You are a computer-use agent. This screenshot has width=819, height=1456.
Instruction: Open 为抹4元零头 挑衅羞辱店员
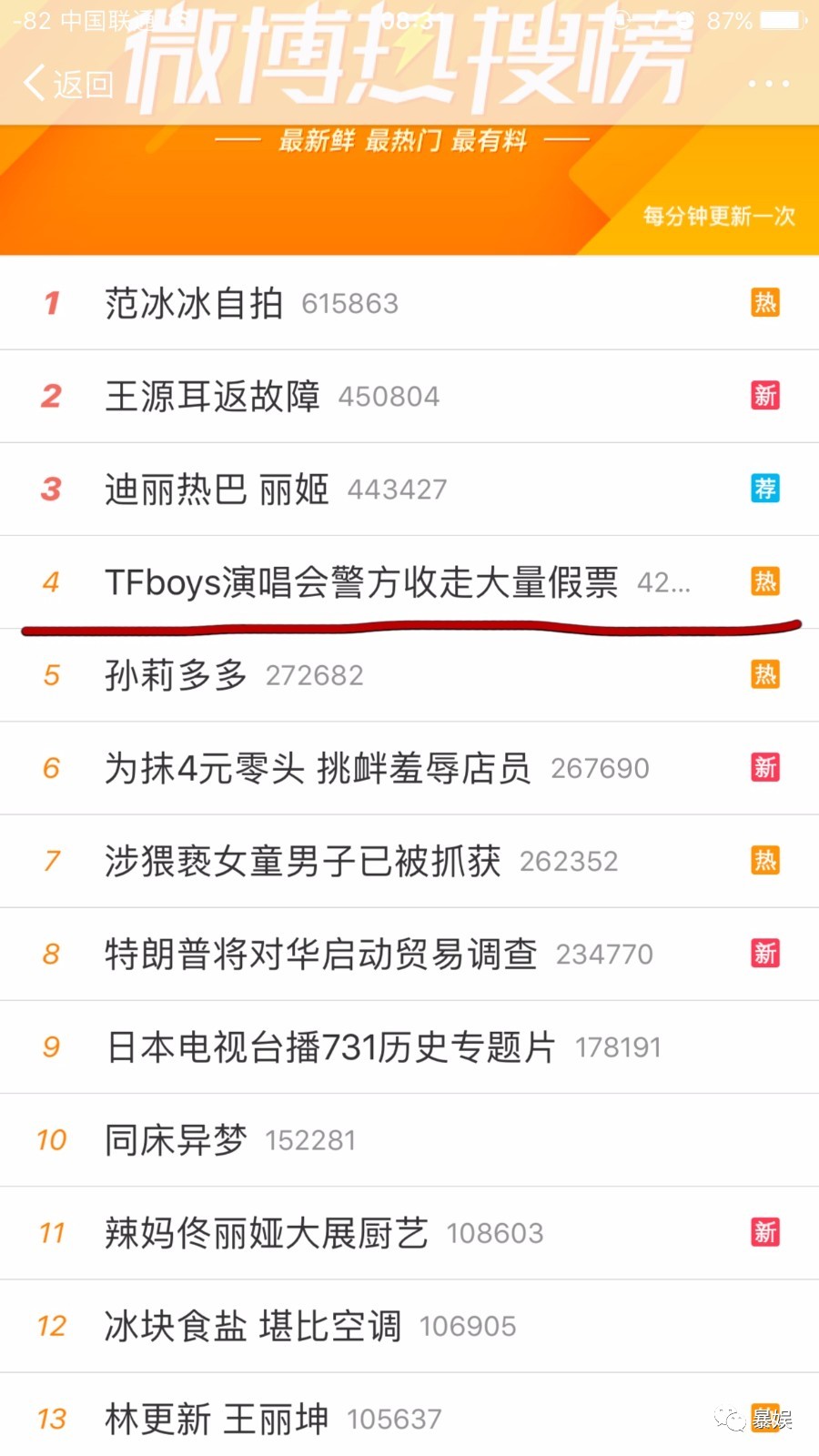coord(318,769)
